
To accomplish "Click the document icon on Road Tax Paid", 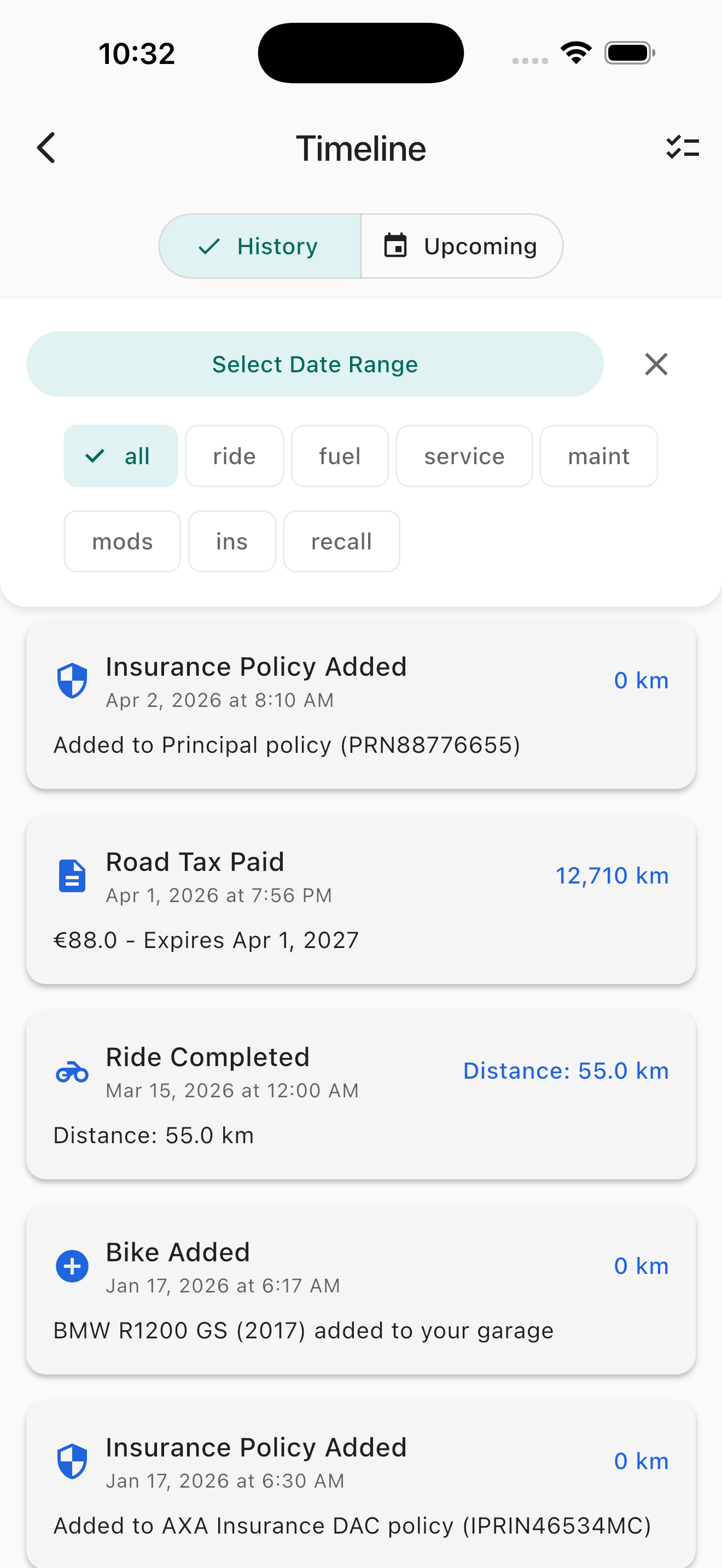I will tap(71, 876).
